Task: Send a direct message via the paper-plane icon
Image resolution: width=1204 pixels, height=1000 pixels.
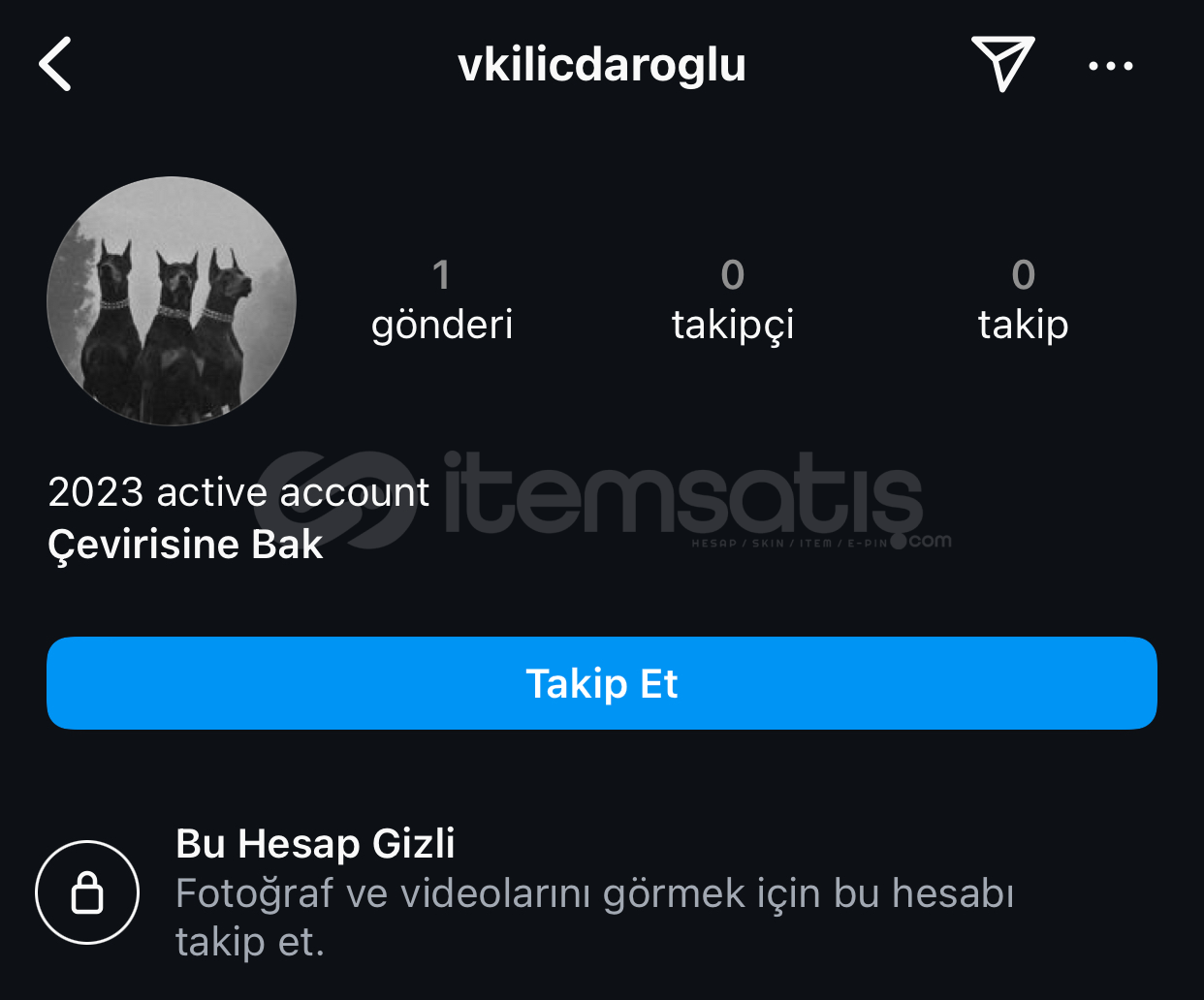Action: pyautogui.click(x=1001, y=64)
